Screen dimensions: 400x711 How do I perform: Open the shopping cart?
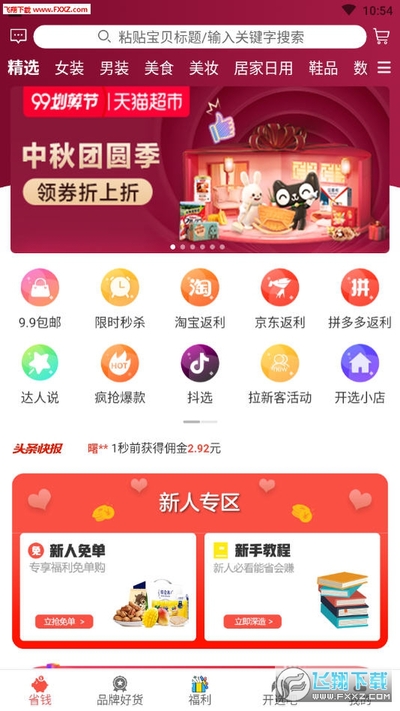coord(381,36)
